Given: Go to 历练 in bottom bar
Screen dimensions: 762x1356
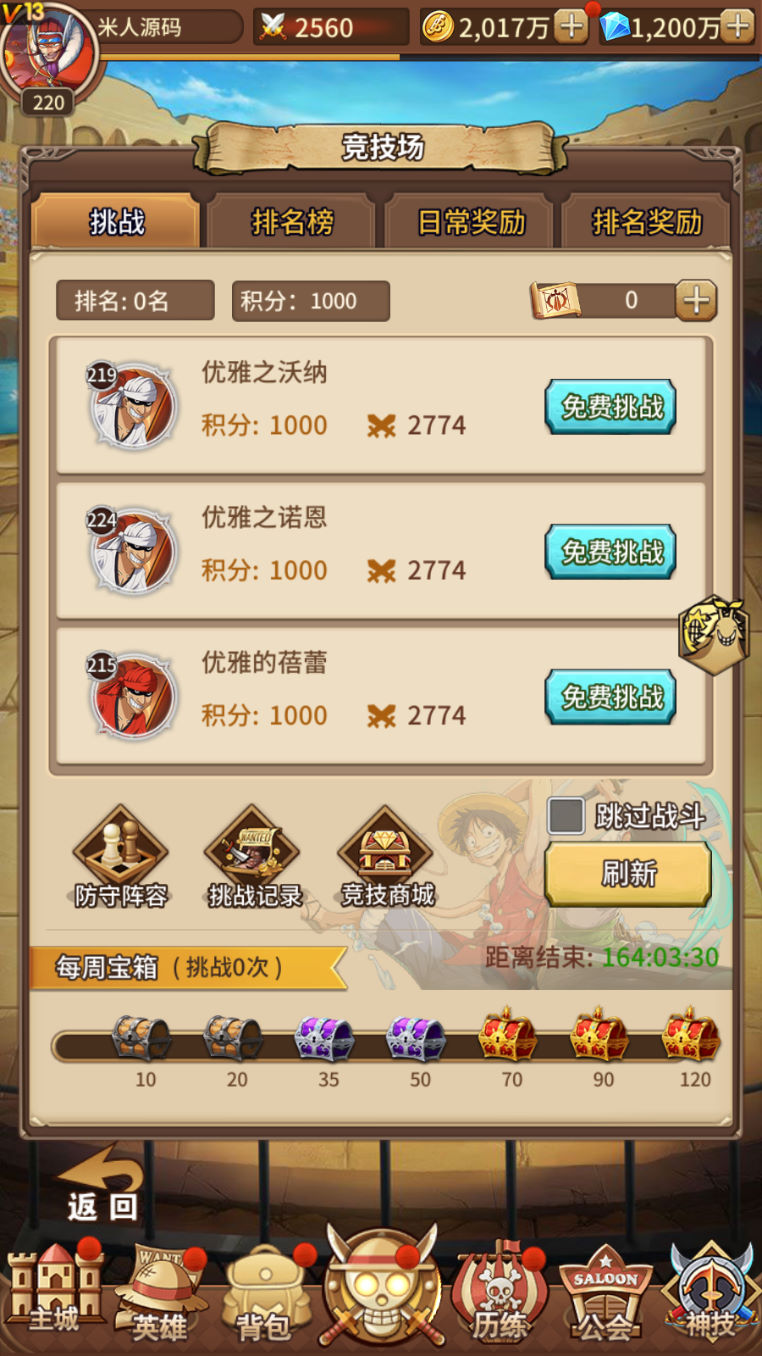Looking at the screenshot, I should 498,1292.
